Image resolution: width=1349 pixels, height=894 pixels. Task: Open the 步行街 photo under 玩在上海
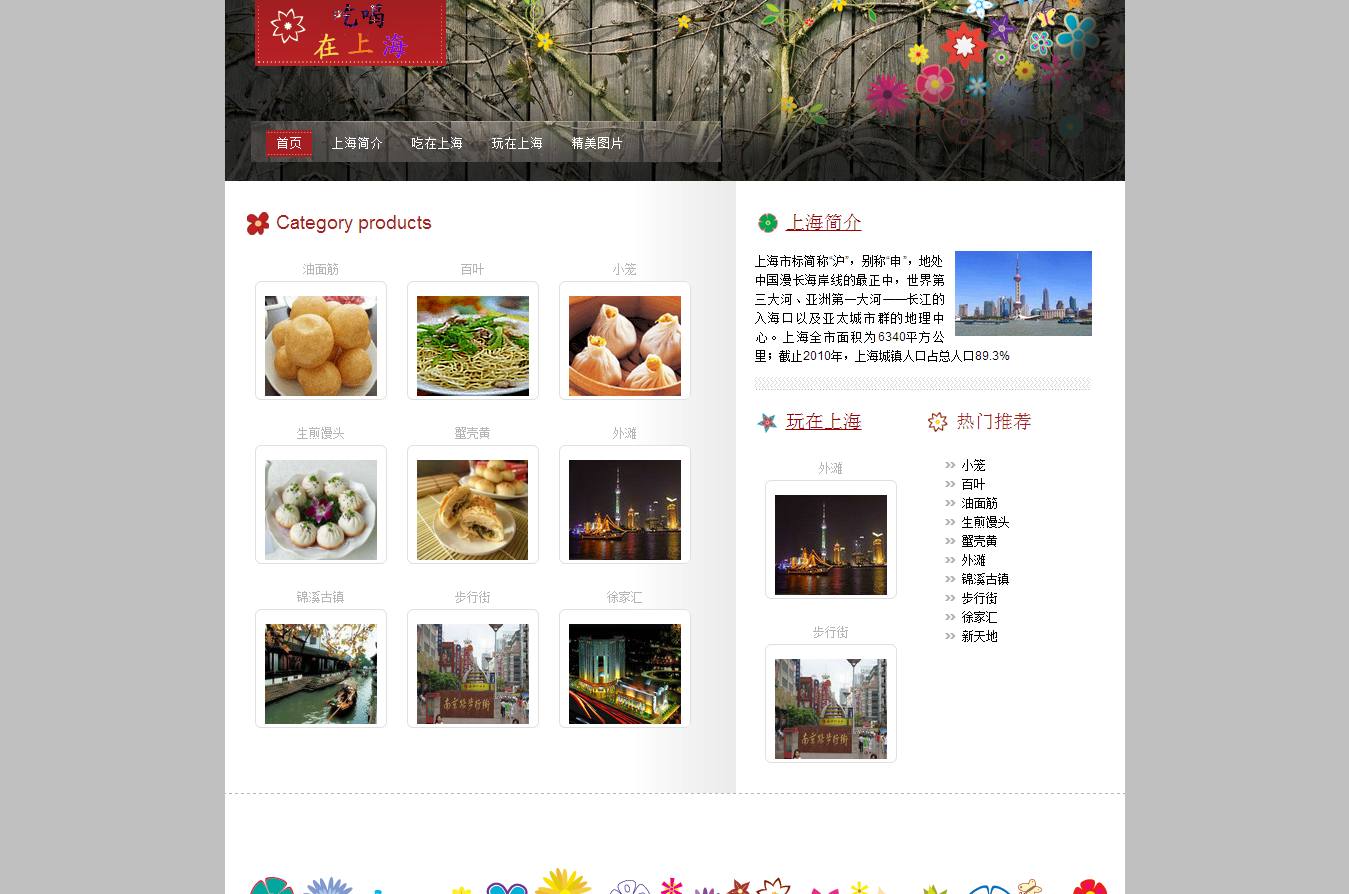click(x=831, y=708)
